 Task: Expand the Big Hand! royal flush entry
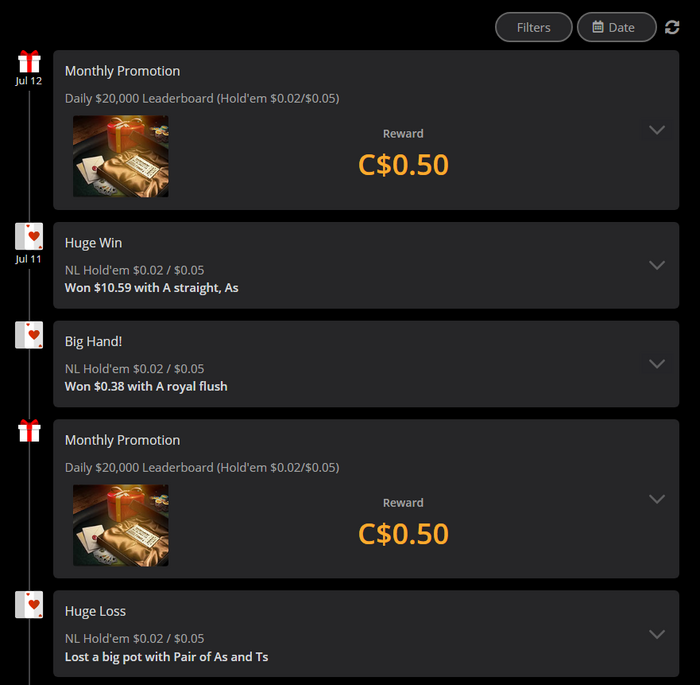[x=656, y=364]
